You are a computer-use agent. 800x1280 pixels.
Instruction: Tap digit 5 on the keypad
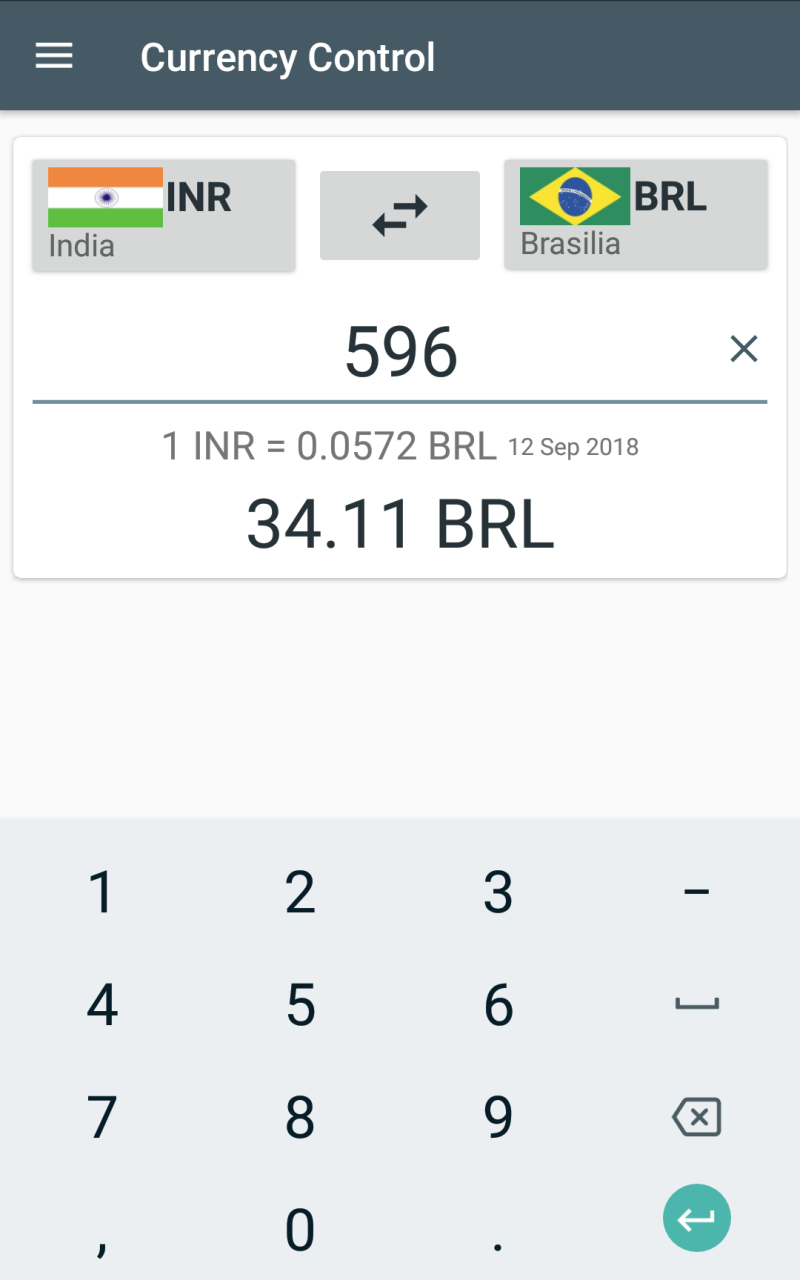pos(300,1004)
